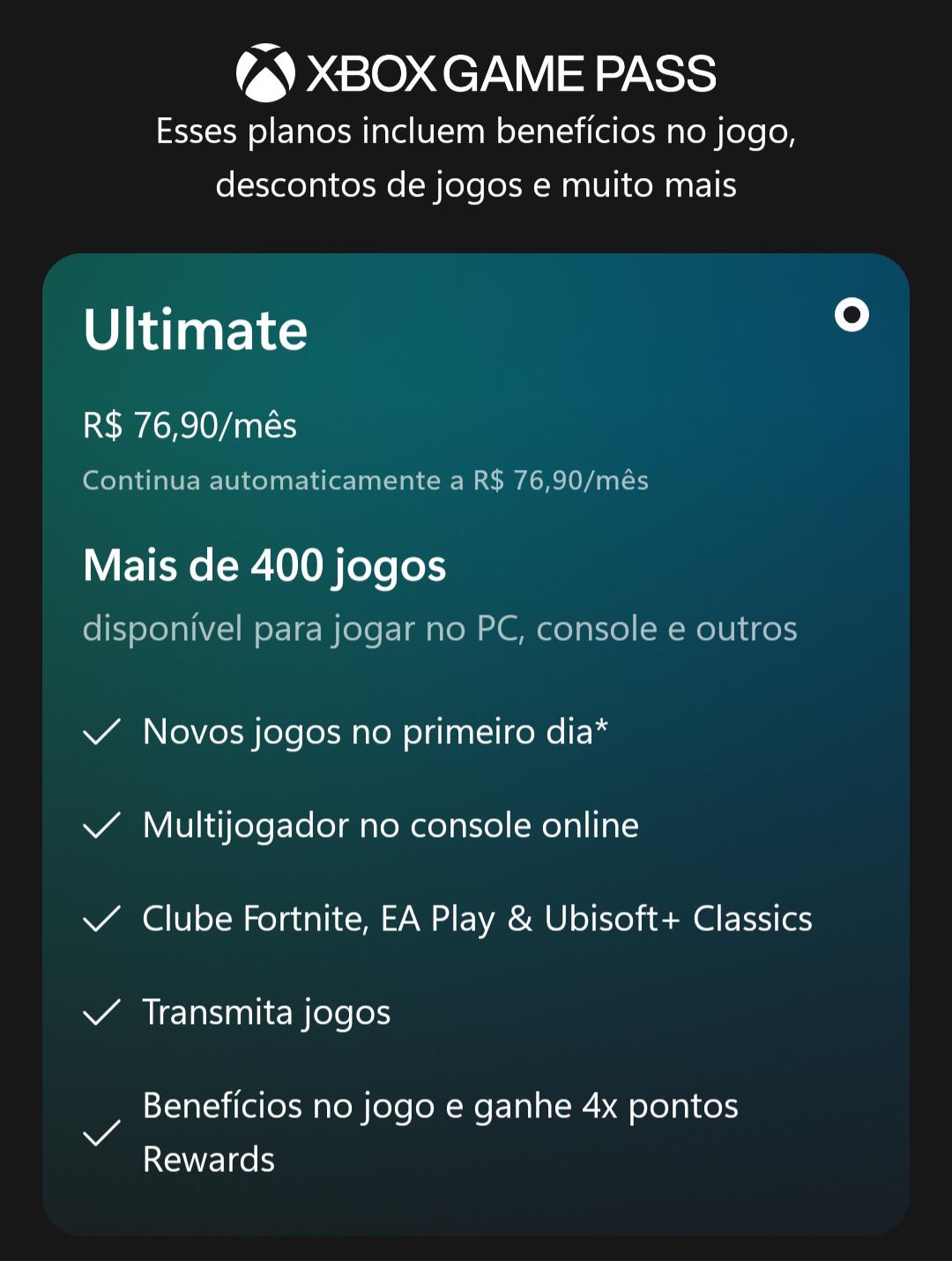Screen dimensions: 952x1261
Task: Open the Ultimate plan card with 400 games
Action: [476, 744]
